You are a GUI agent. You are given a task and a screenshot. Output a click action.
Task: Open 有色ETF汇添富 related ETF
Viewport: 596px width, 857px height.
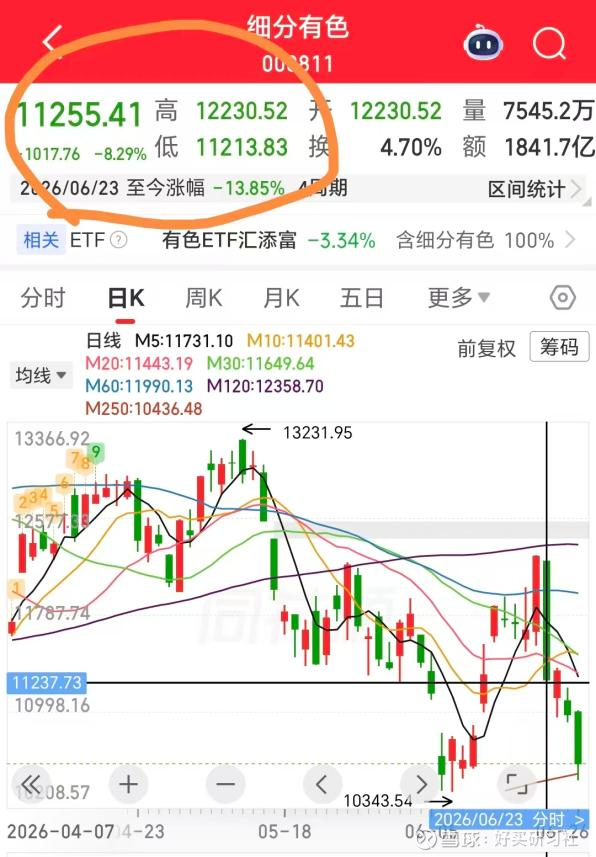pos(229,240)
